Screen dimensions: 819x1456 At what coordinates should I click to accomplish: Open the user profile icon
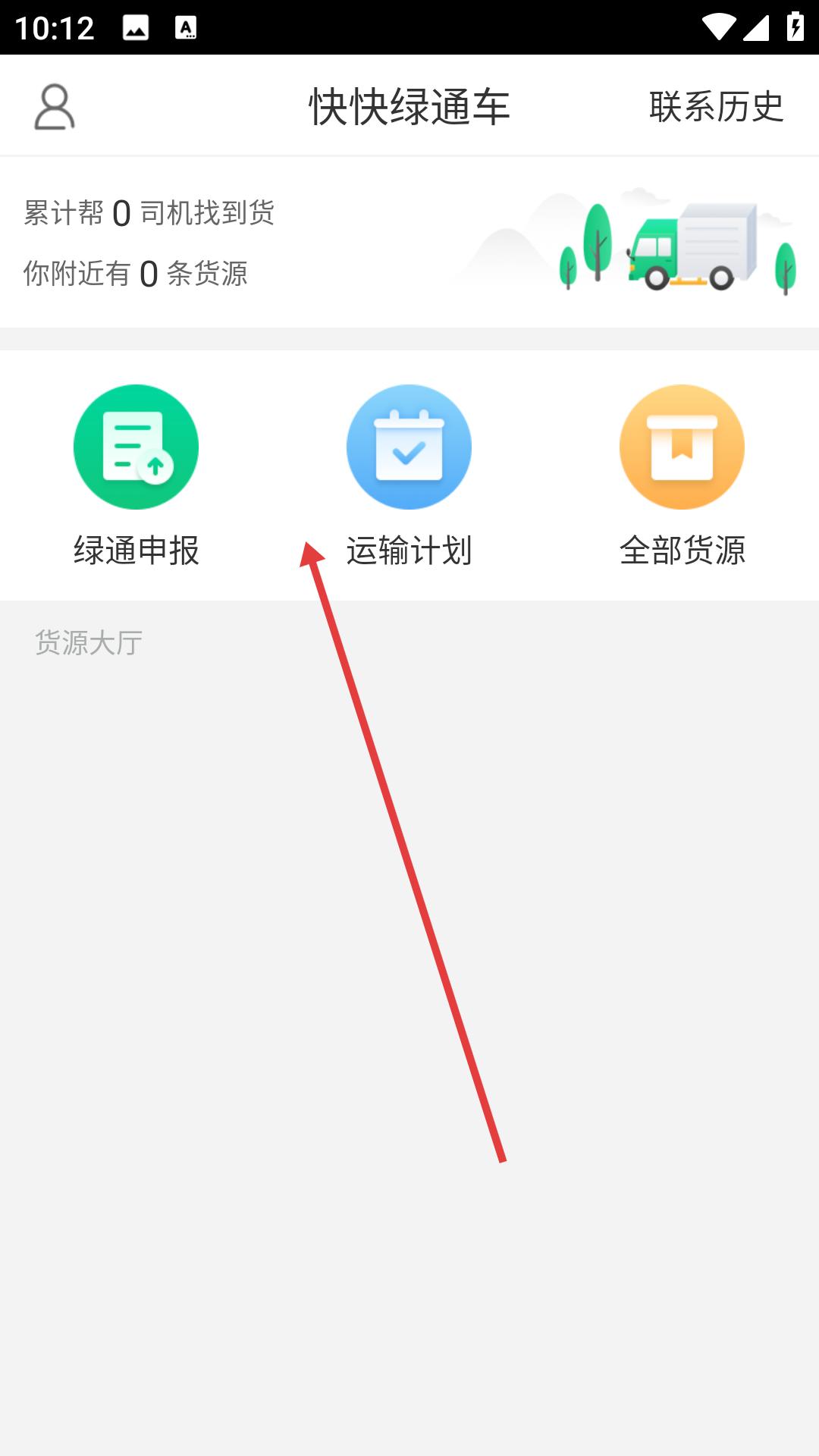pyautogui.click(x=55, y=107)
